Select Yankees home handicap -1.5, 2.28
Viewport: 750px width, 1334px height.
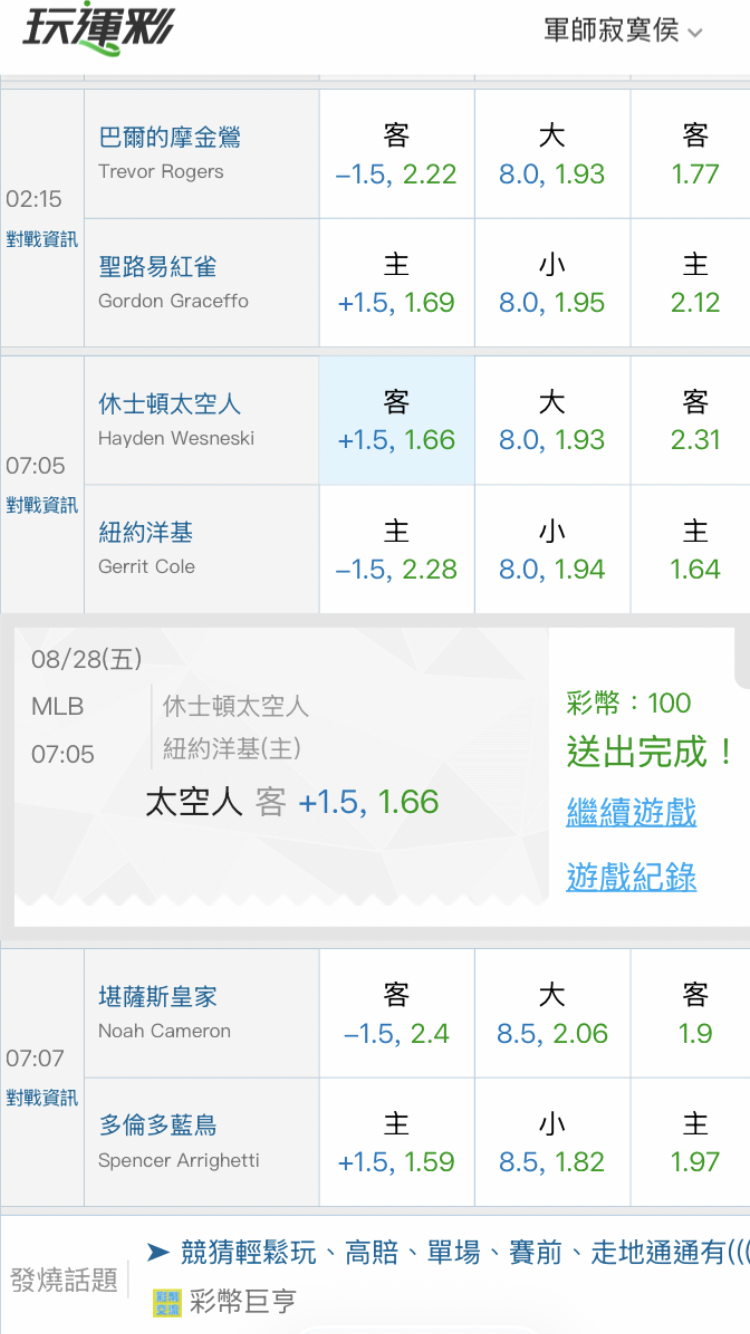click(397, 550)
